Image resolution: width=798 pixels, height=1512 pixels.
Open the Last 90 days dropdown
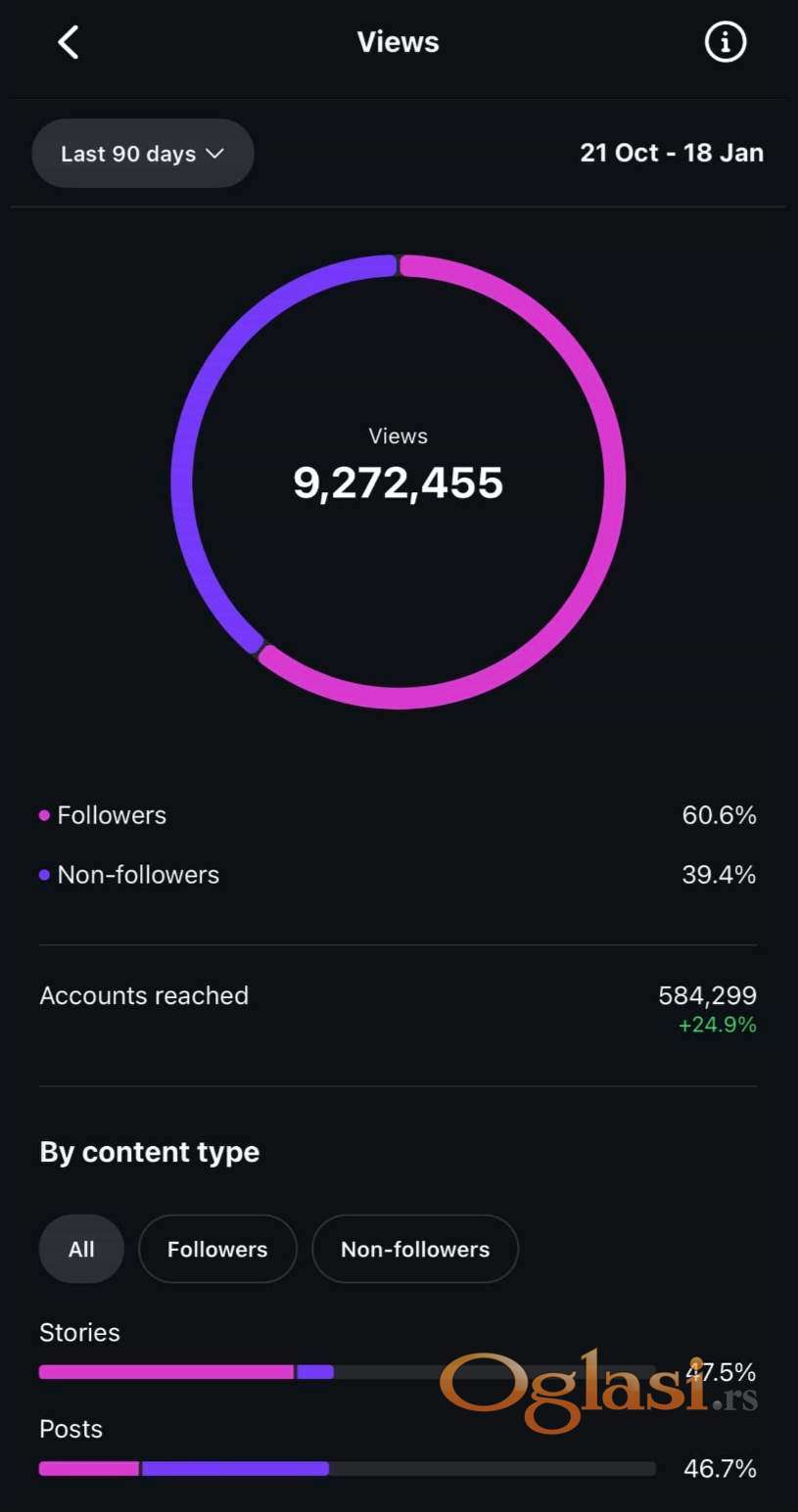(143, 154)
